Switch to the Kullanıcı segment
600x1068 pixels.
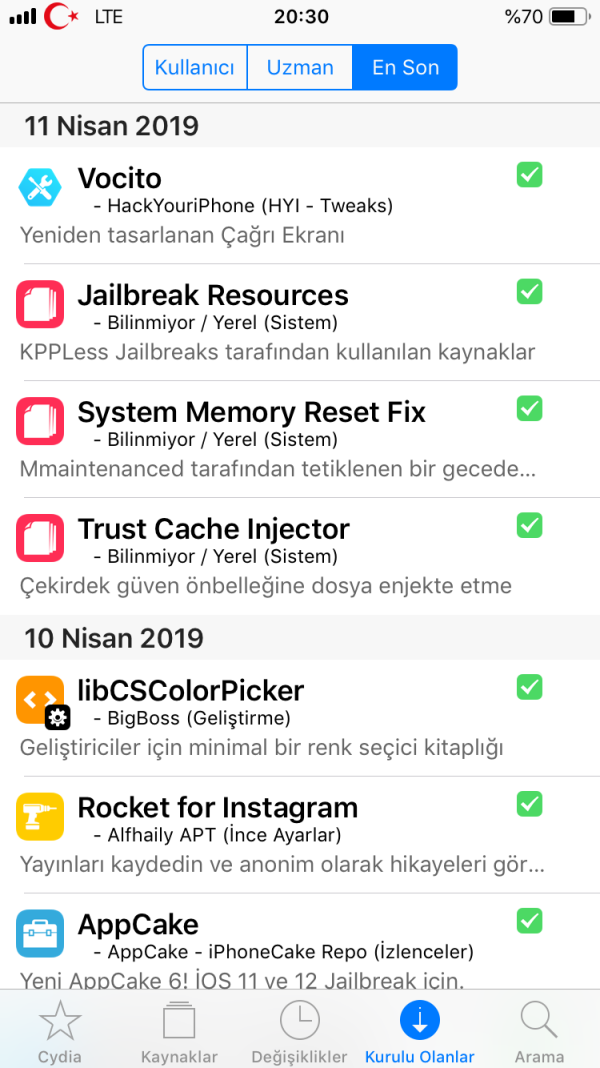coord(195,68)
